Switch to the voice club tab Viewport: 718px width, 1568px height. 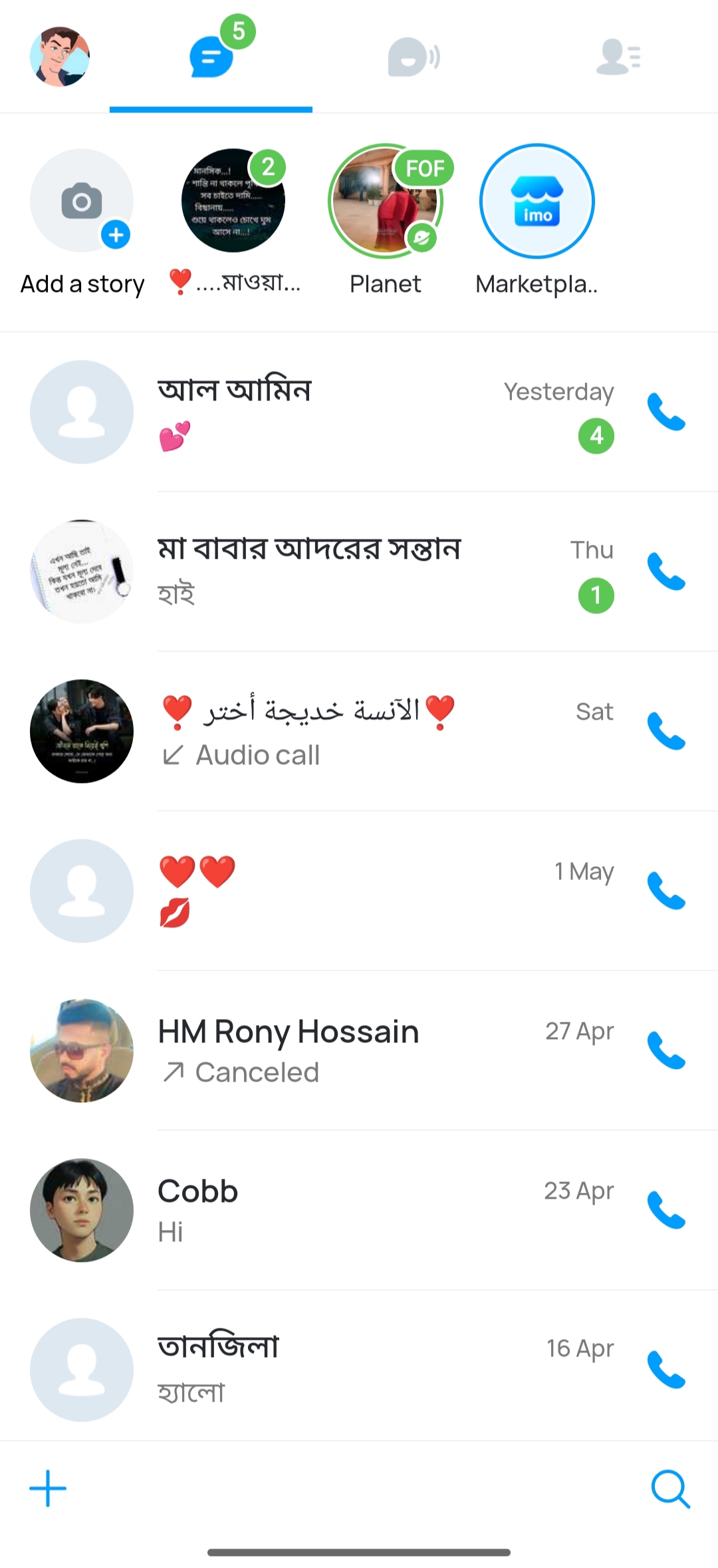(x=414, y=57)
